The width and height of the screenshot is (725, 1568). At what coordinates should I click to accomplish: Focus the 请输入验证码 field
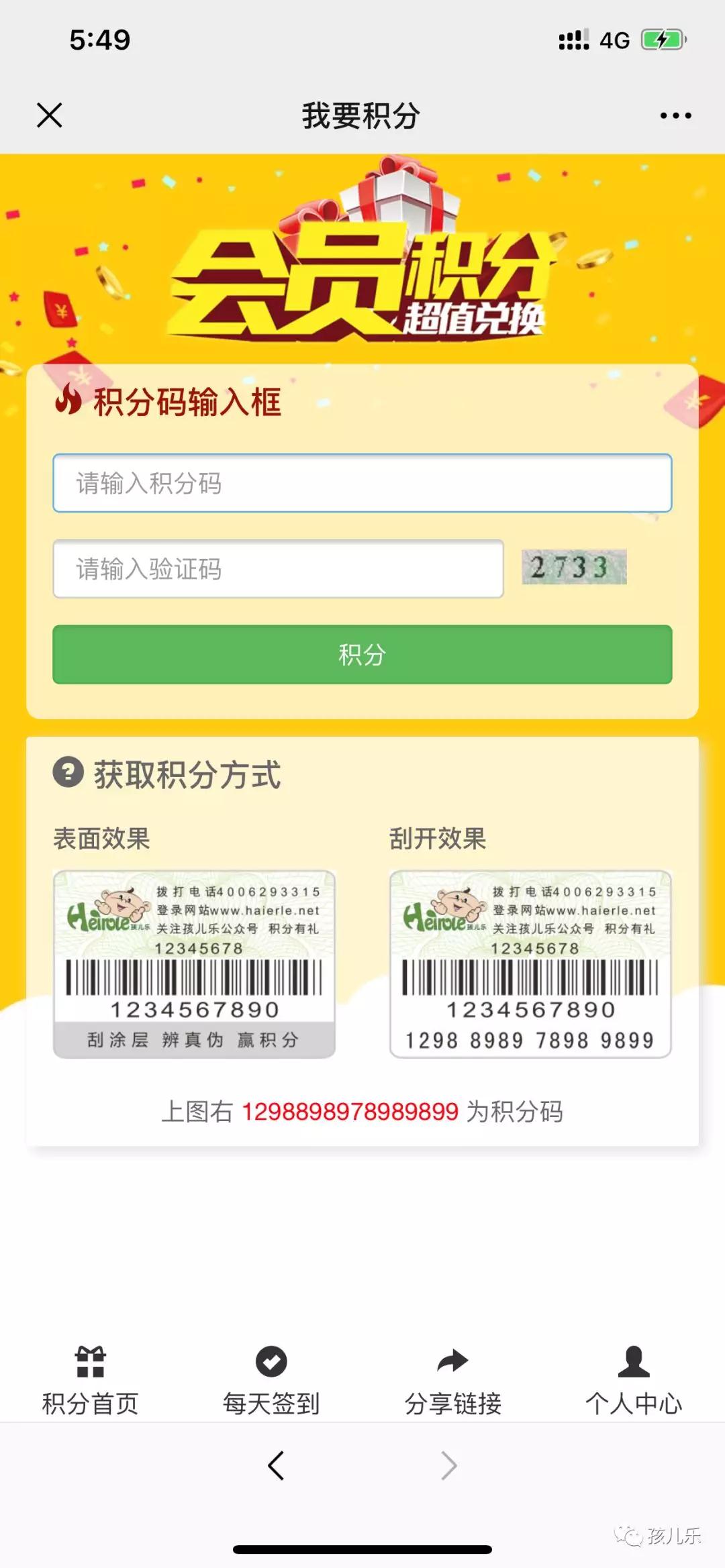278,569
